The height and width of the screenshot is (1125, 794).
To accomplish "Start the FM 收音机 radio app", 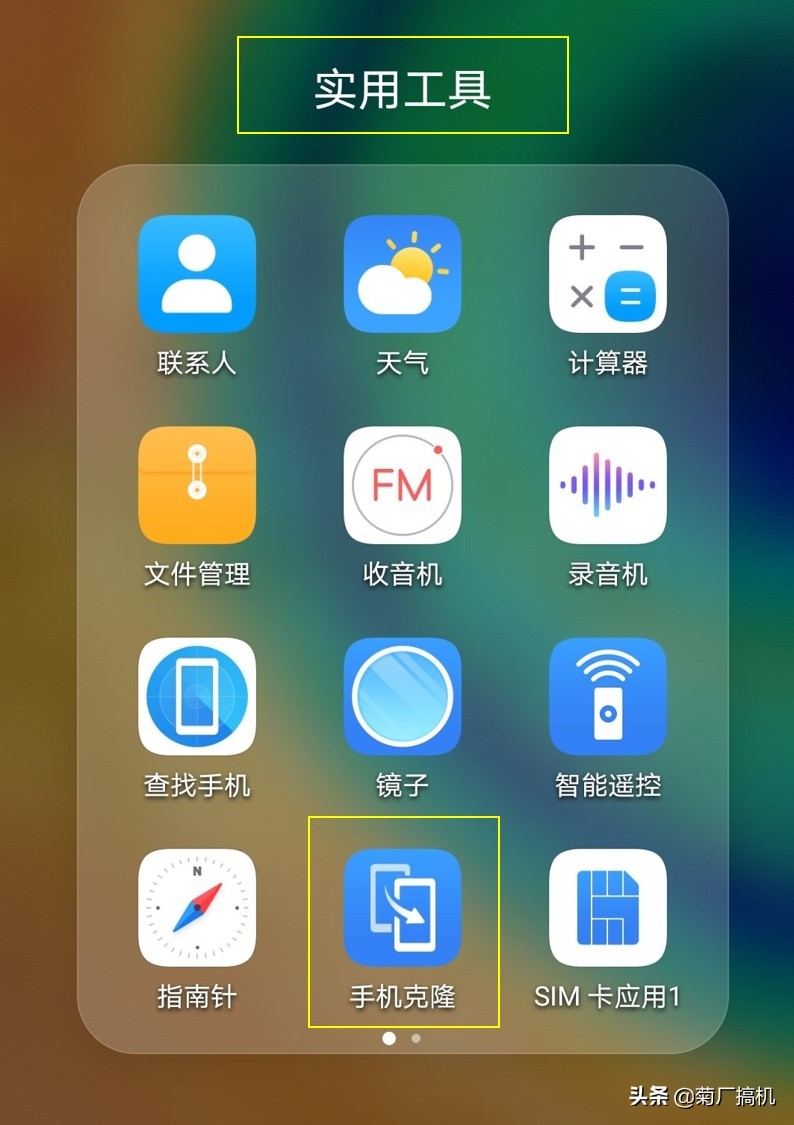I will [x=402, y=485].
